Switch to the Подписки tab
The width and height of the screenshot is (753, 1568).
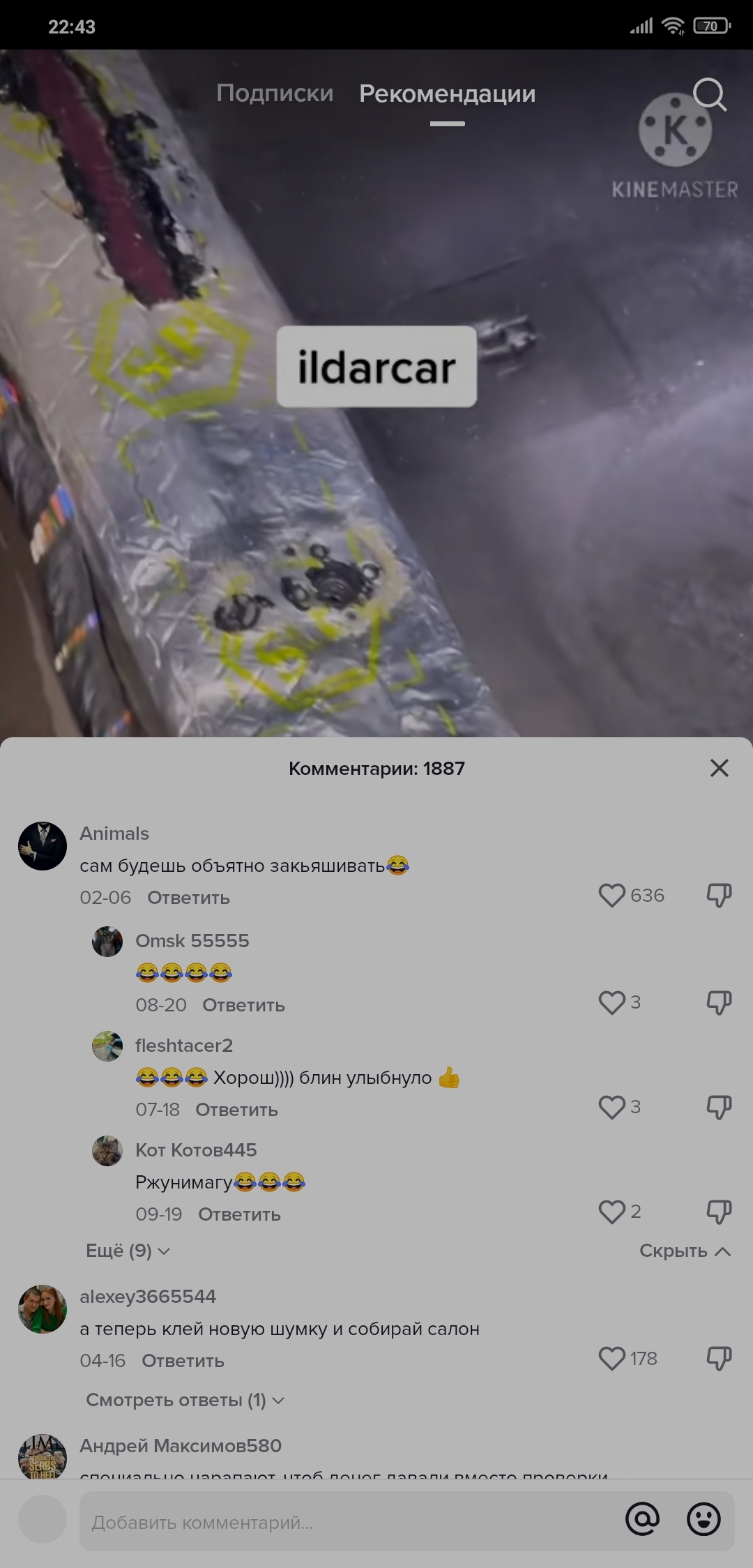point(275,93)
